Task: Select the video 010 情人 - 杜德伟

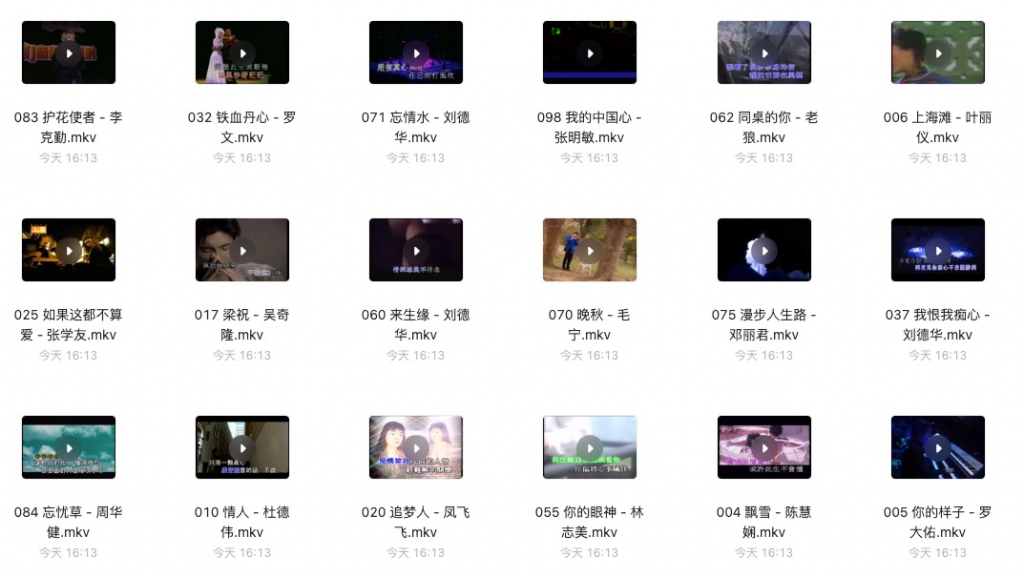Action: click(x=242, y=448)
